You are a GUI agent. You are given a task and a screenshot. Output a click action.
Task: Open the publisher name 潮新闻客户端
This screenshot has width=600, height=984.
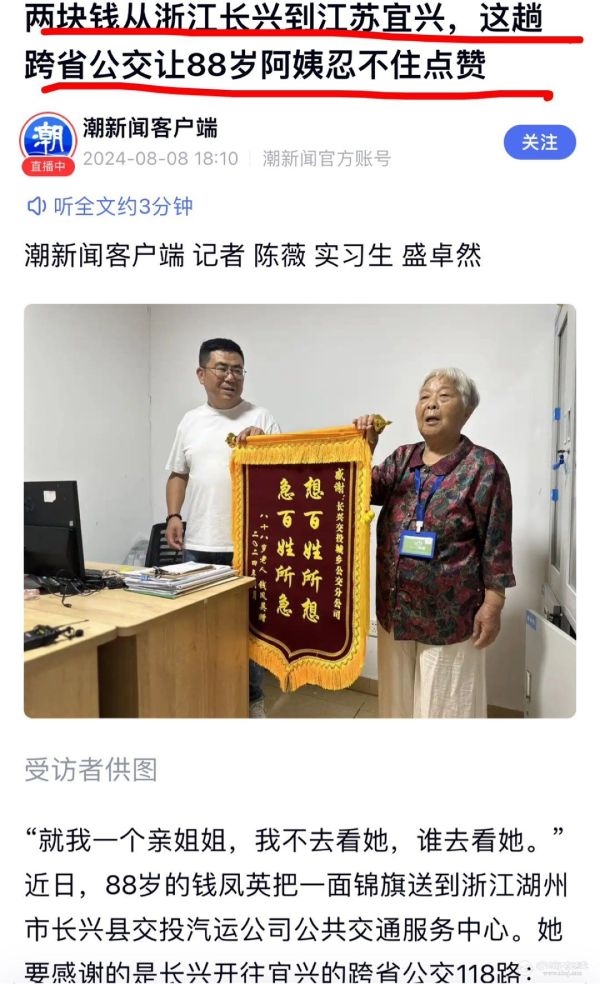(150, 128)
